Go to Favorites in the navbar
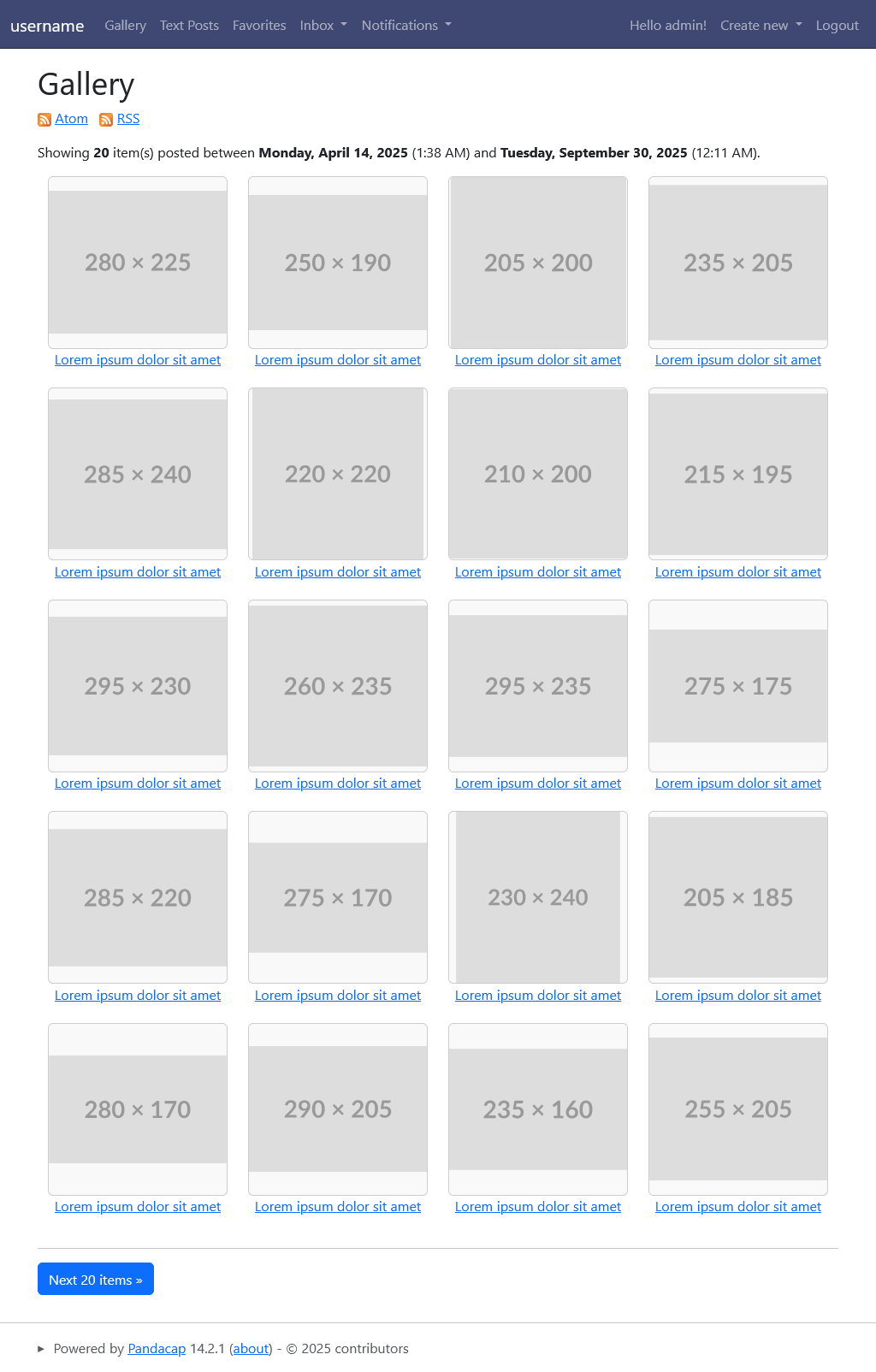The width and height of the screenshot is (876, 1372). pyautogui.click(x=259, y=26)
